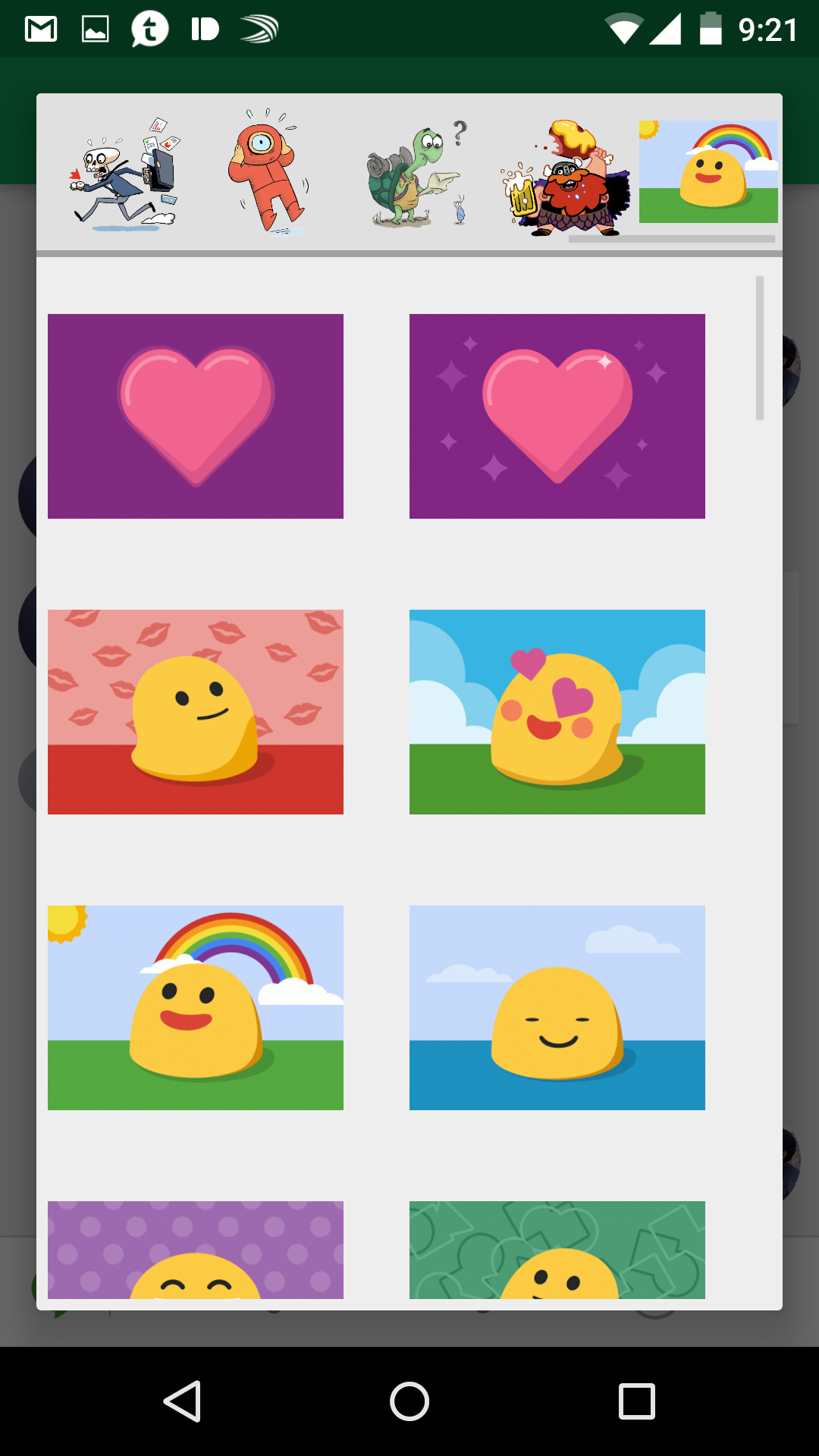Switch to the one-eyed red character pack
This screenshot has width=819, height=1456.
[267, 174]
